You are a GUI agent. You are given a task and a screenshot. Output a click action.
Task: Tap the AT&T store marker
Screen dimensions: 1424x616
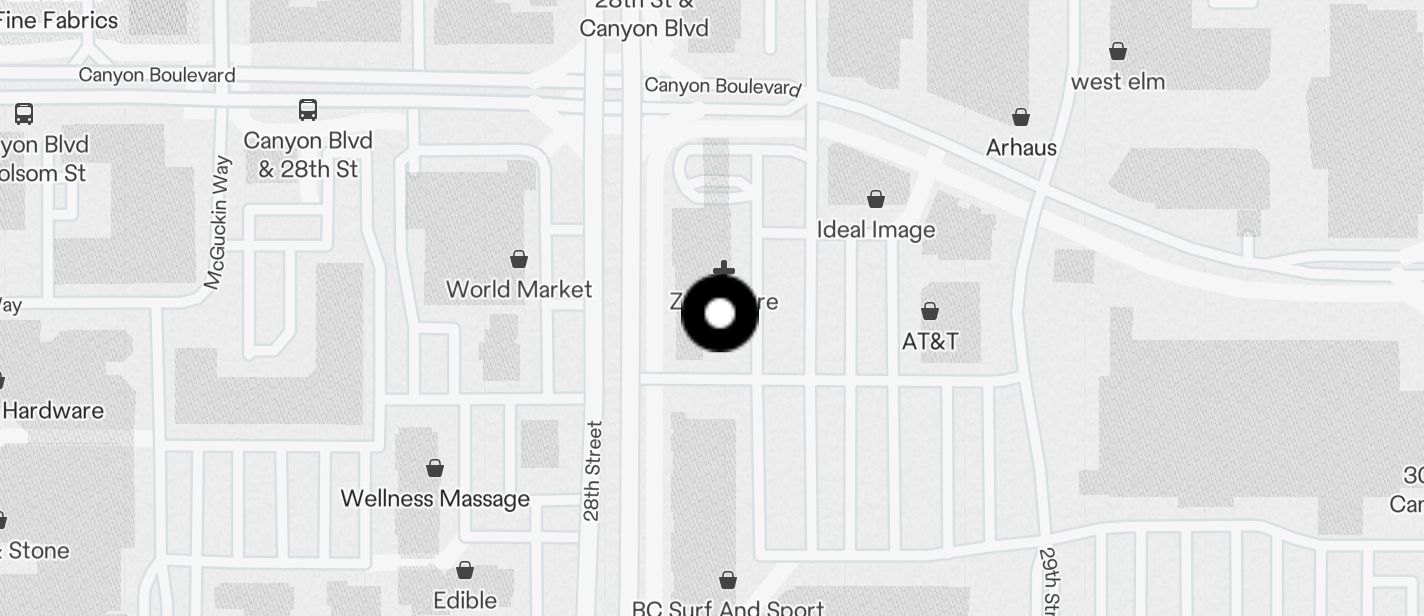(x=930, y=312)
